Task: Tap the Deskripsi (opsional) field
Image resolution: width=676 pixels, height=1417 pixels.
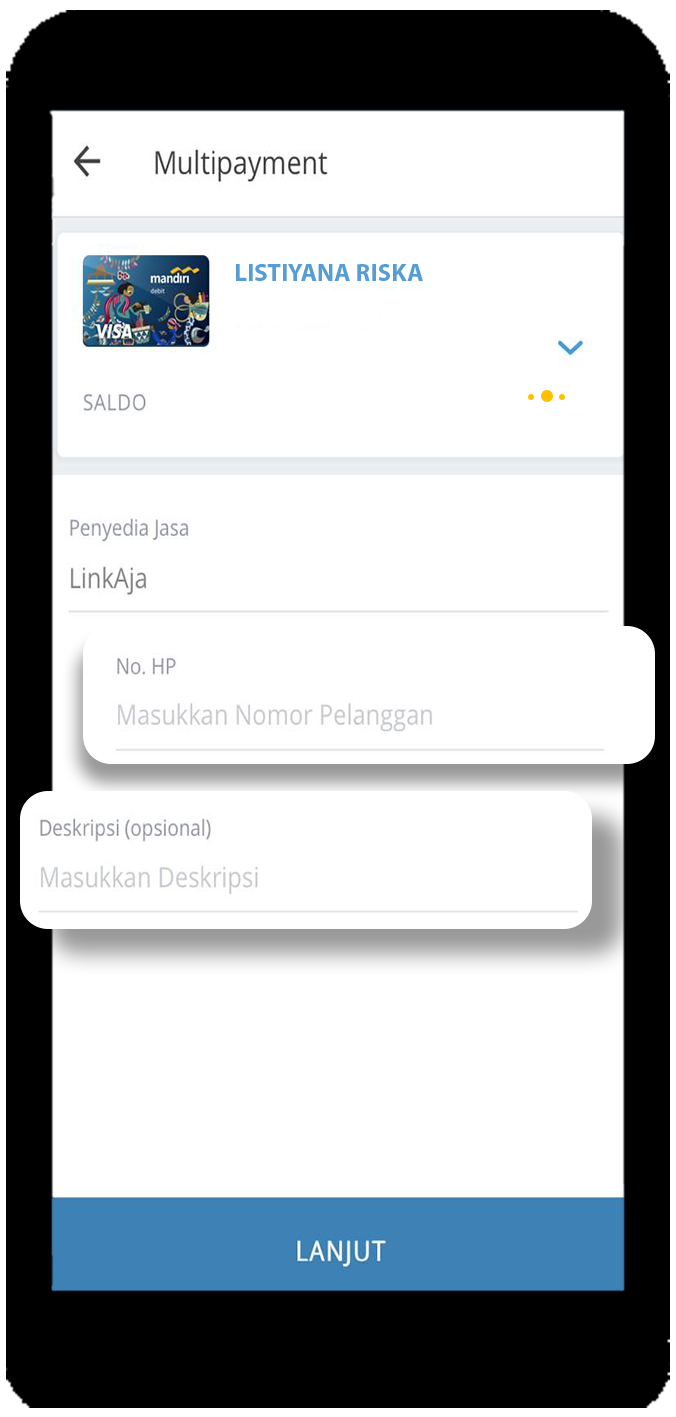Action: click(308, 879)
